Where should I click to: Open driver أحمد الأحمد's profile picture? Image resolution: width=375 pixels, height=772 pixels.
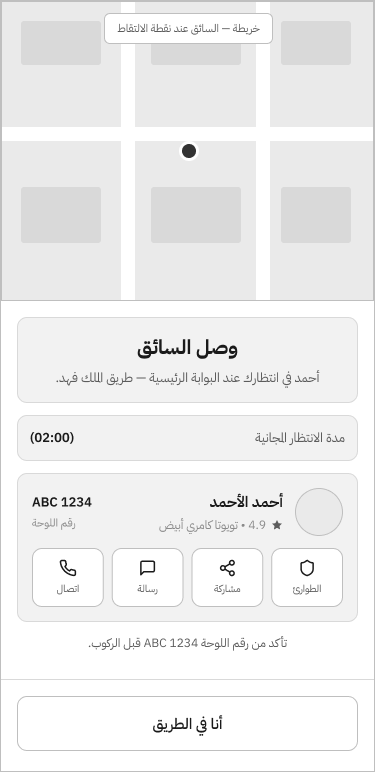click(x=319, y=512)
